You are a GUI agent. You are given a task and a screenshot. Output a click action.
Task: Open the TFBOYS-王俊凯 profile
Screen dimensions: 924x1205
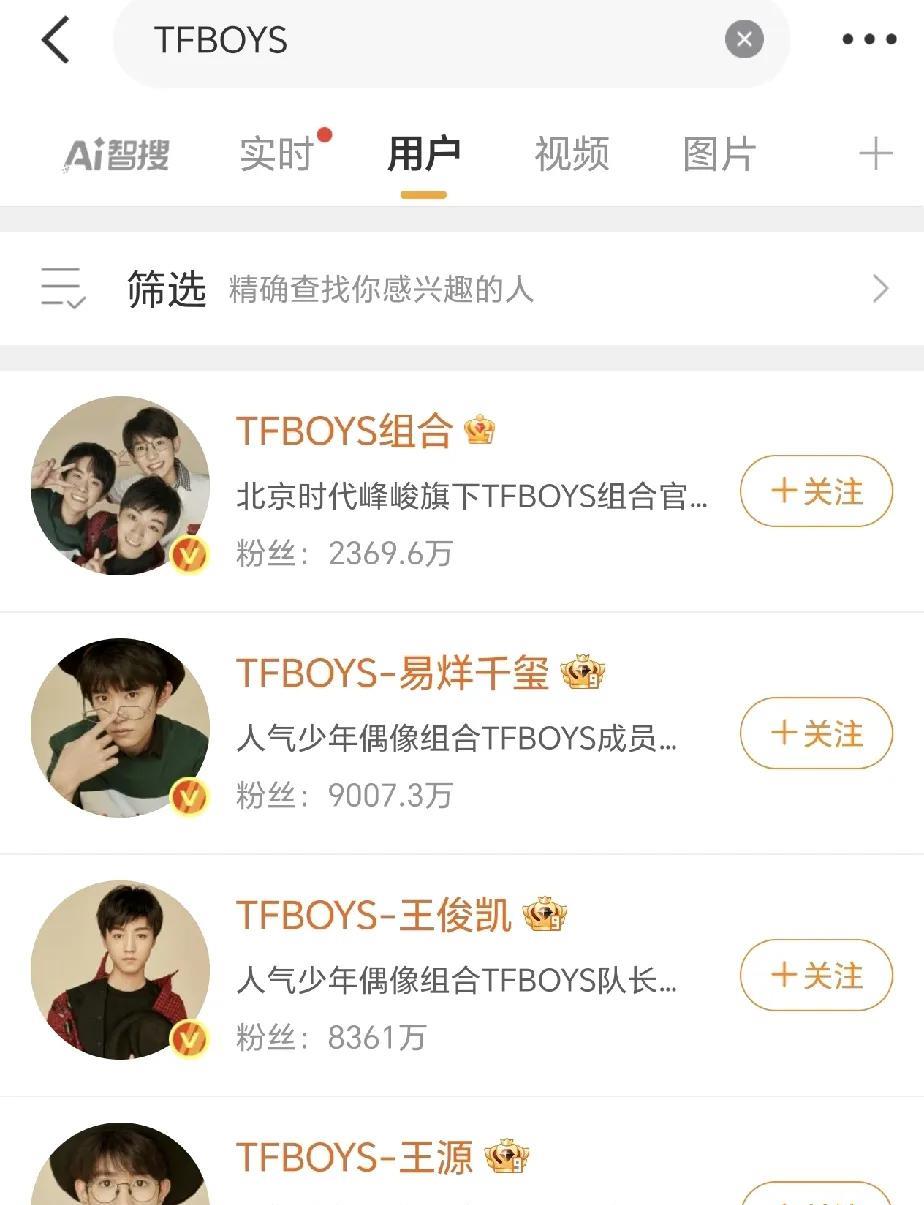pyautogui.click(x=373, y=915)
